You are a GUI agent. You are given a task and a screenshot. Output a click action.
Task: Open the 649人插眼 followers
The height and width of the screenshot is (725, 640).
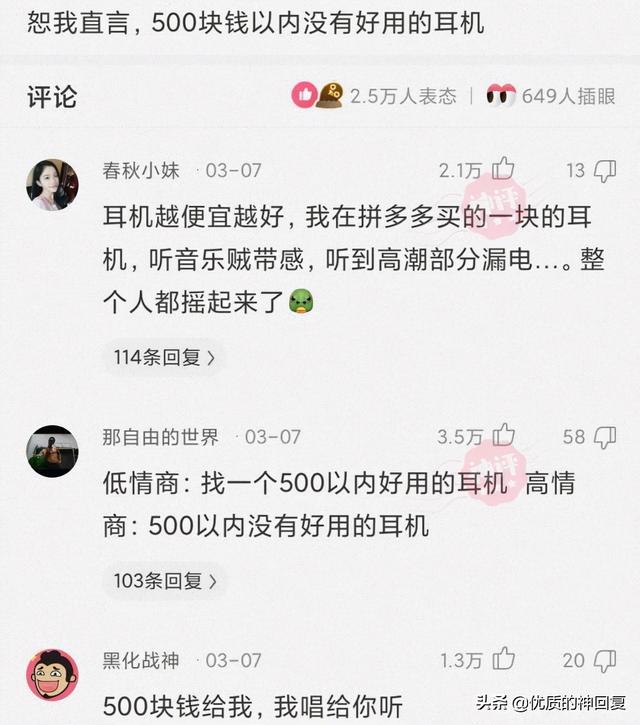550,96
